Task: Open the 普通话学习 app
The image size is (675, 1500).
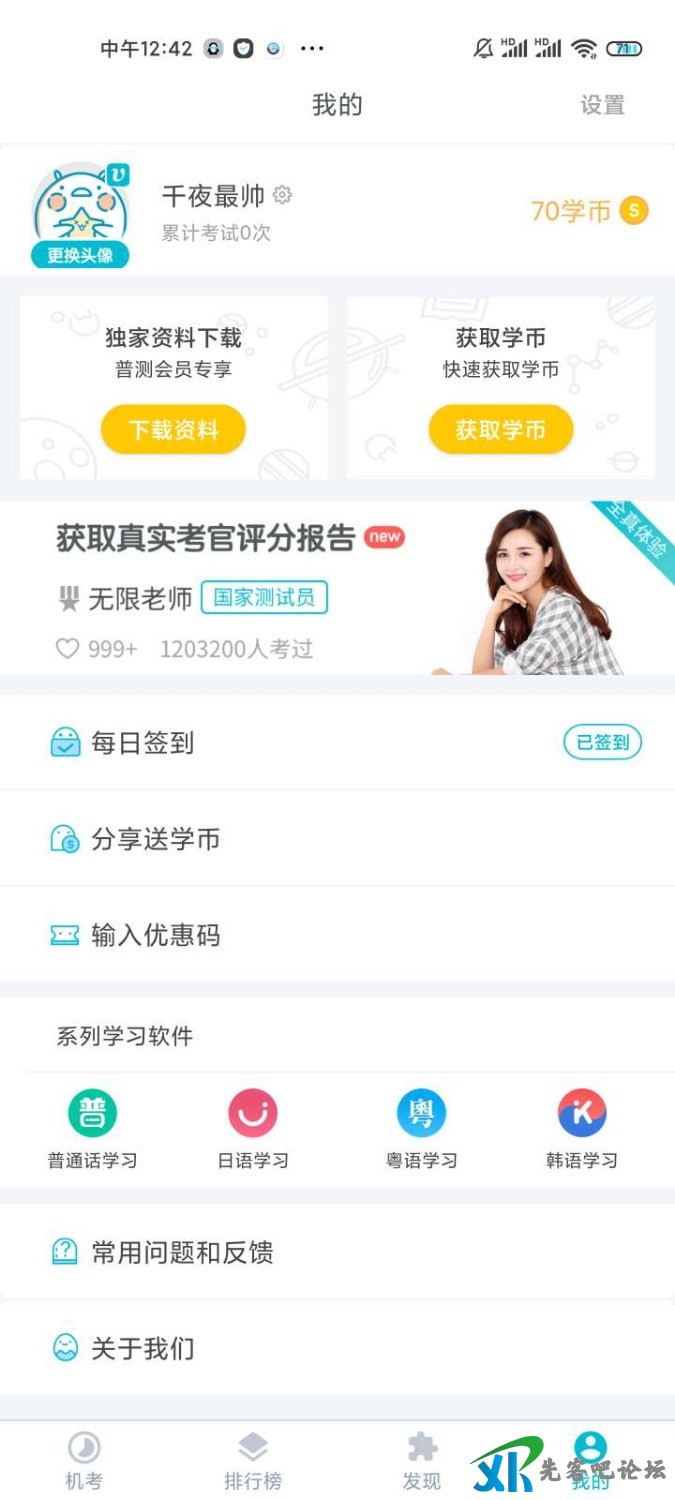Action: coord(92,1128)
